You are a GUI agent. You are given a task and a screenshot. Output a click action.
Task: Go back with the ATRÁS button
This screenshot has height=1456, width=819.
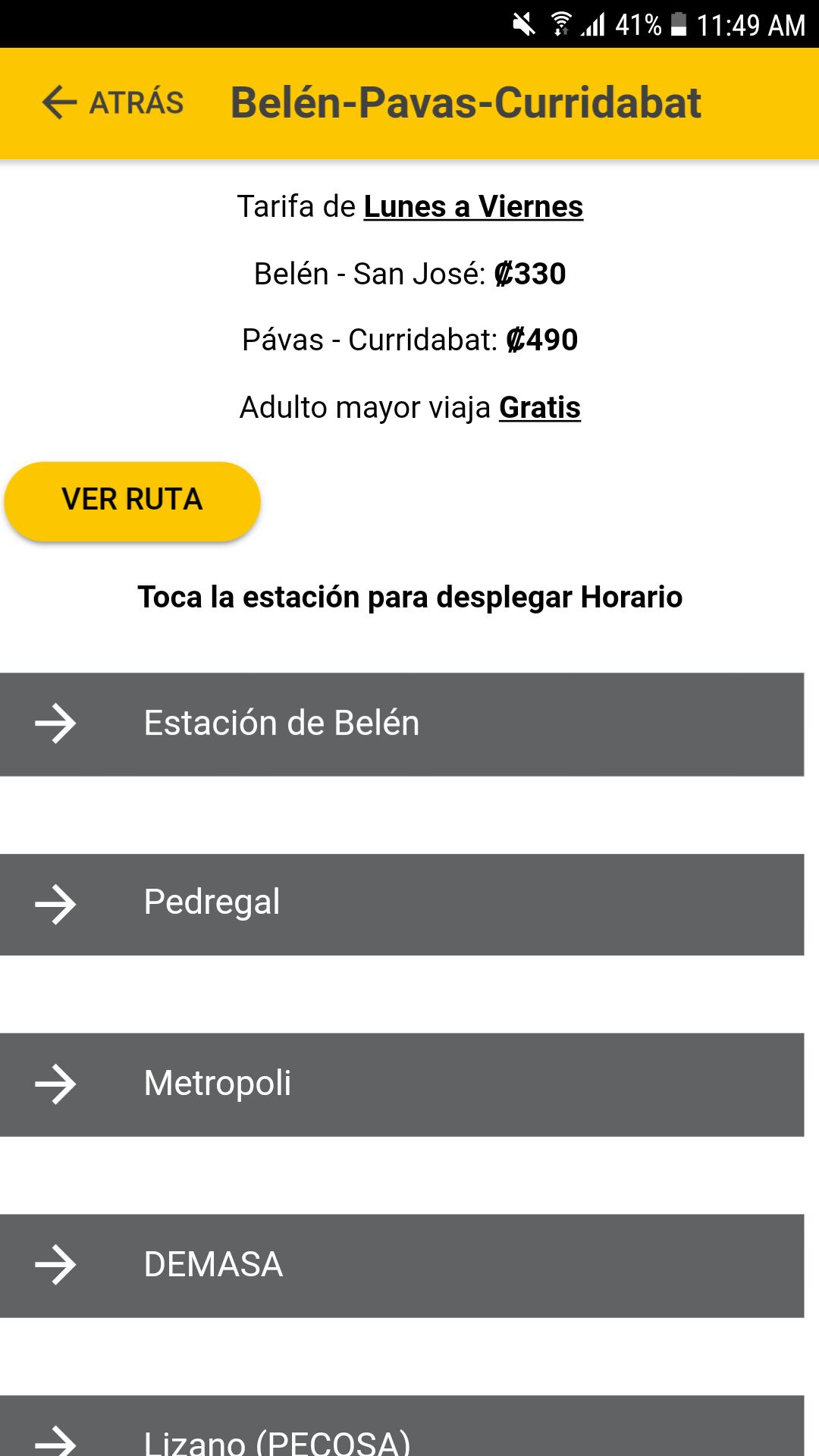tap(114, 102)
